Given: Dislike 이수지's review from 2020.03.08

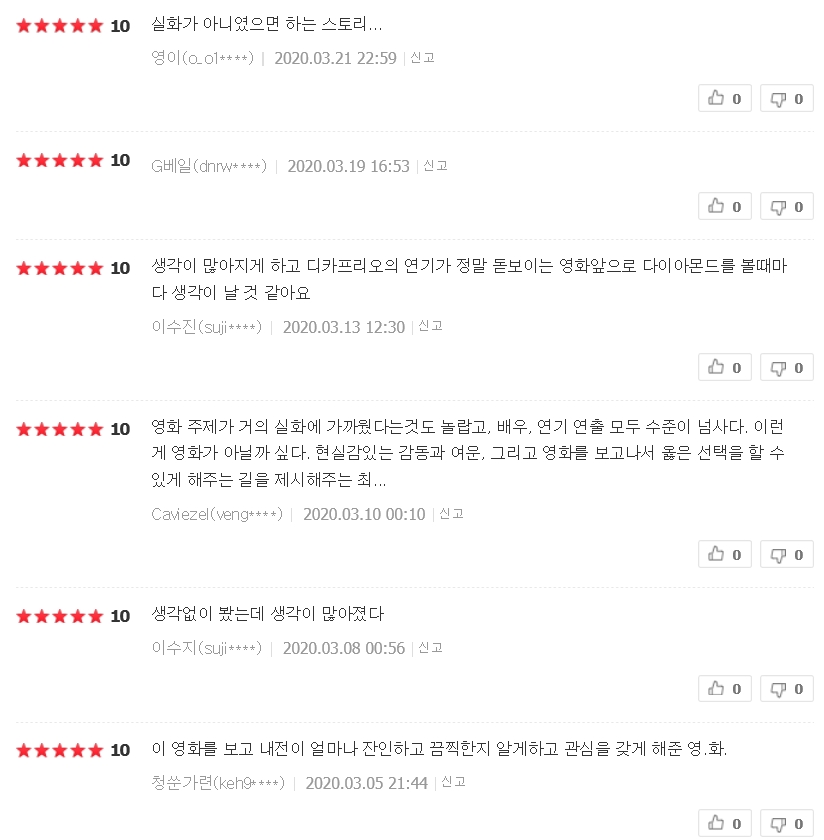Looking at the screenshot, I should click(x=786, y=688).
